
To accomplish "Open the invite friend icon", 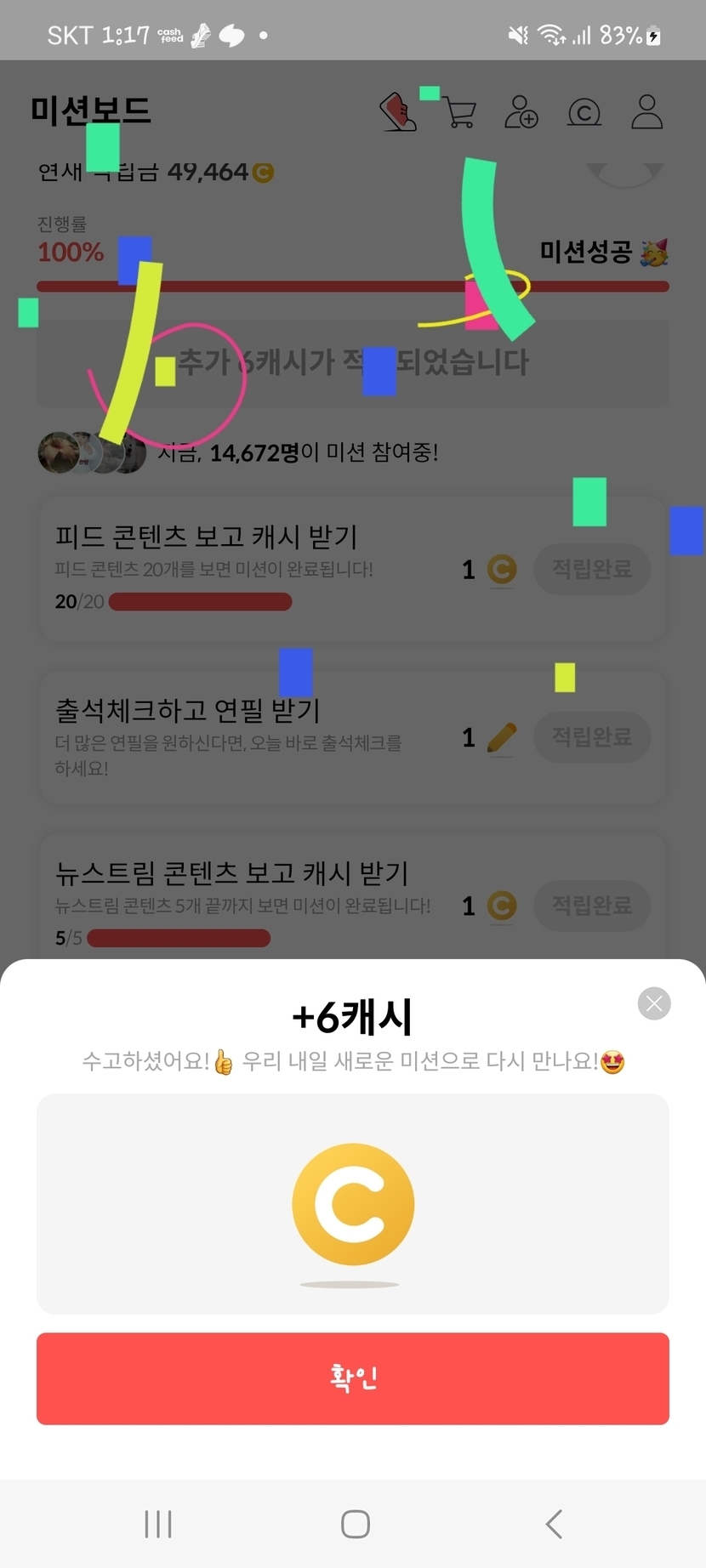I will pyautogui.click(x=521, y=112).
